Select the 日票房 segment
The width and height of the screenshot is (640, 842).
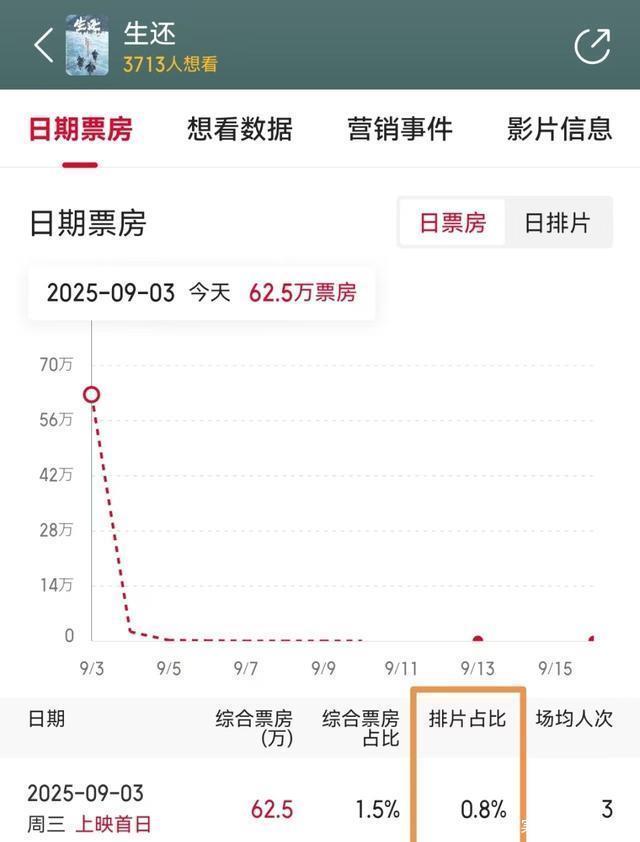[452, 223]
